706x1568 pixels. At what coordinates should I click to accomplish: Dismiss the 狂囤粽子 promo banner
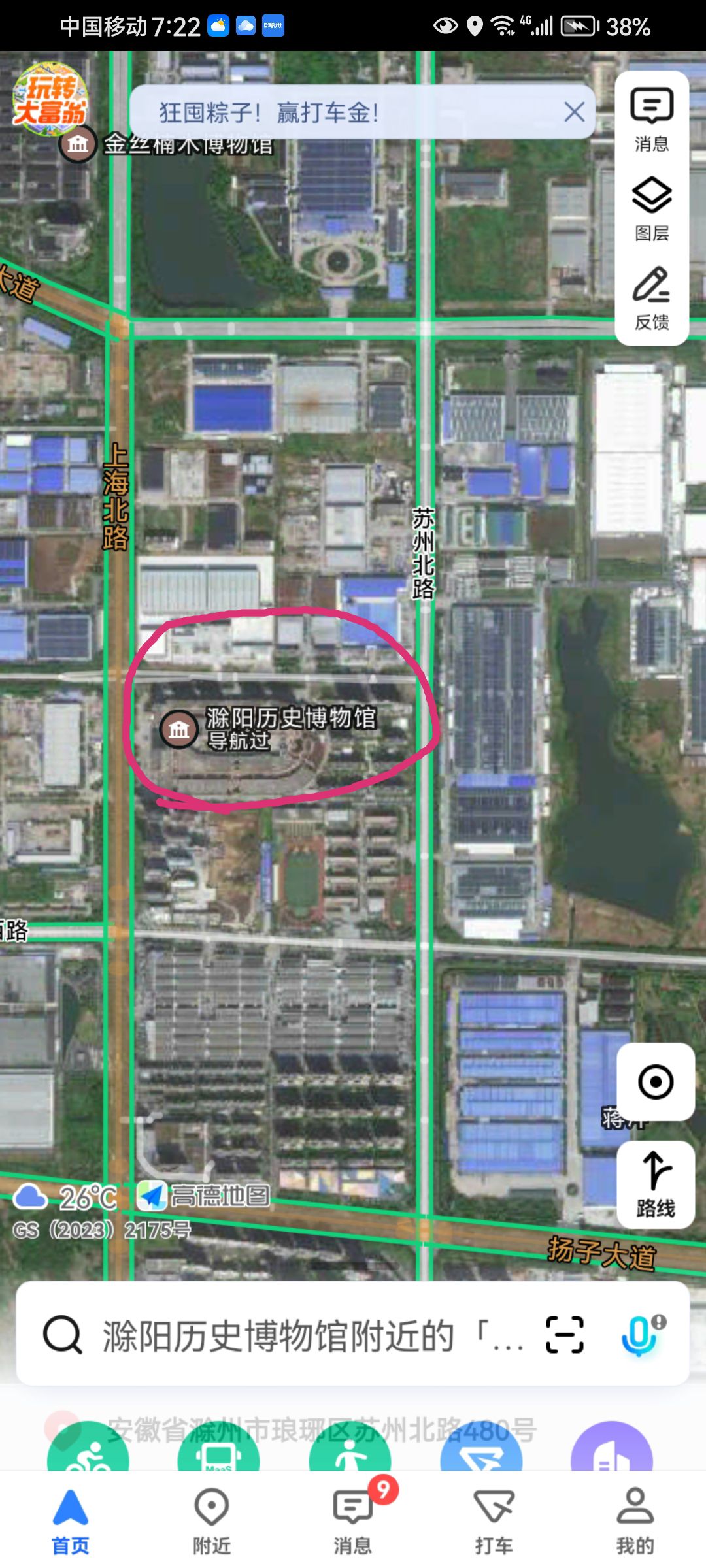(x=574, y=112)
